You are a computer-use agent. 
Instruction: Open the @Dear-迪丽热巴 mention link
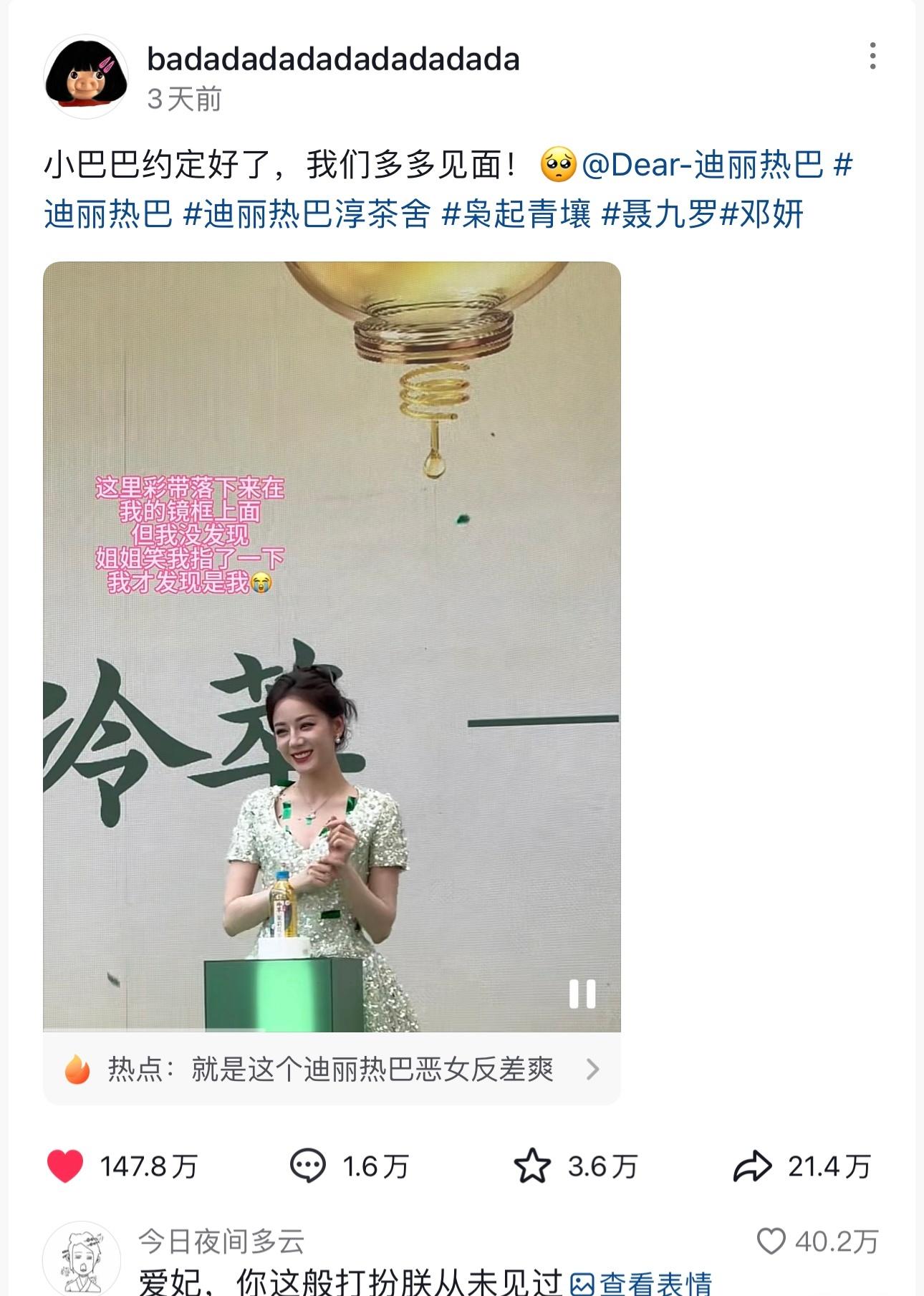[702, 165]
